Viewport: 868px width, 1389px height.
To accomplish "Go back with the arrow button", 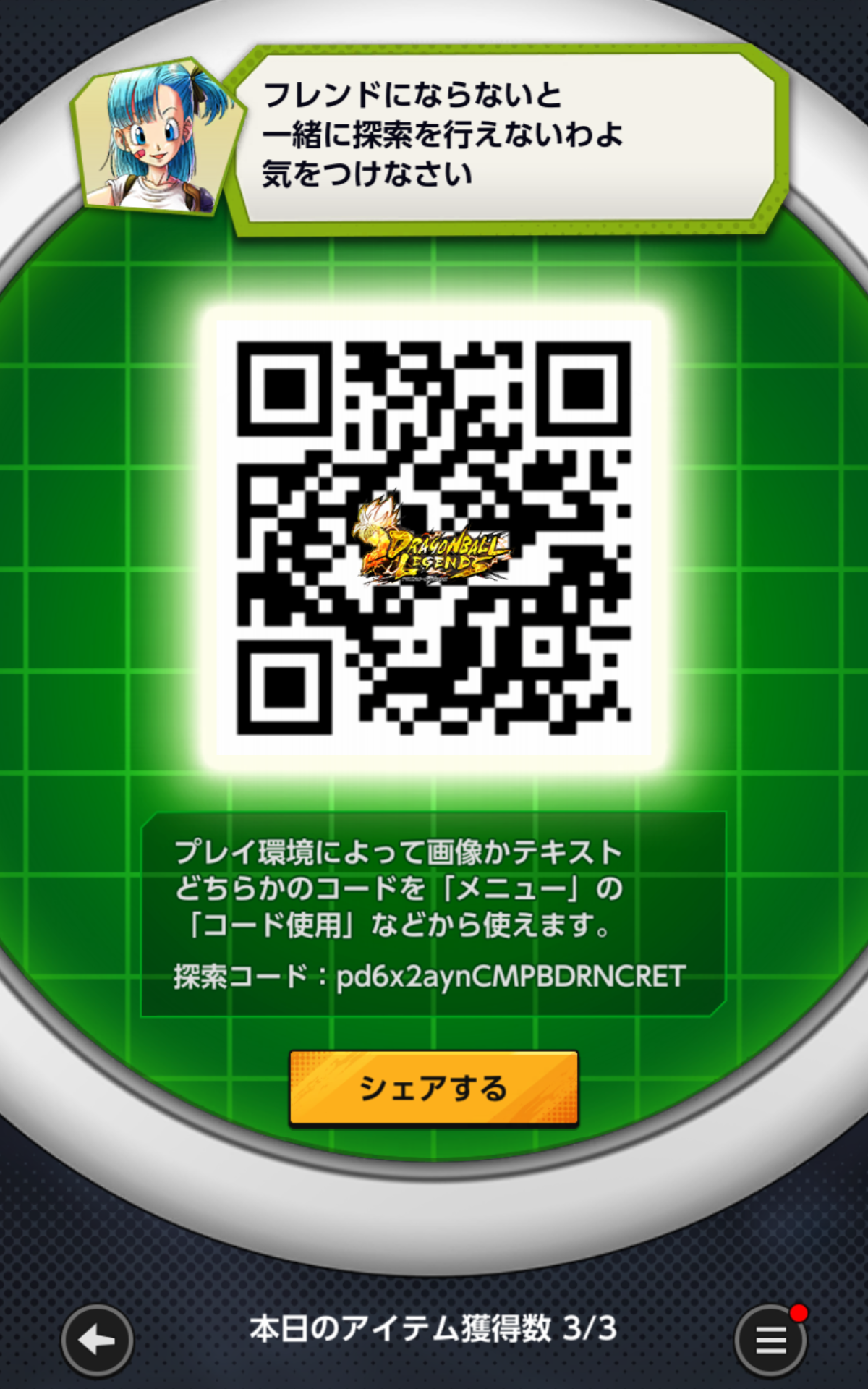I will pos(97,1340).
